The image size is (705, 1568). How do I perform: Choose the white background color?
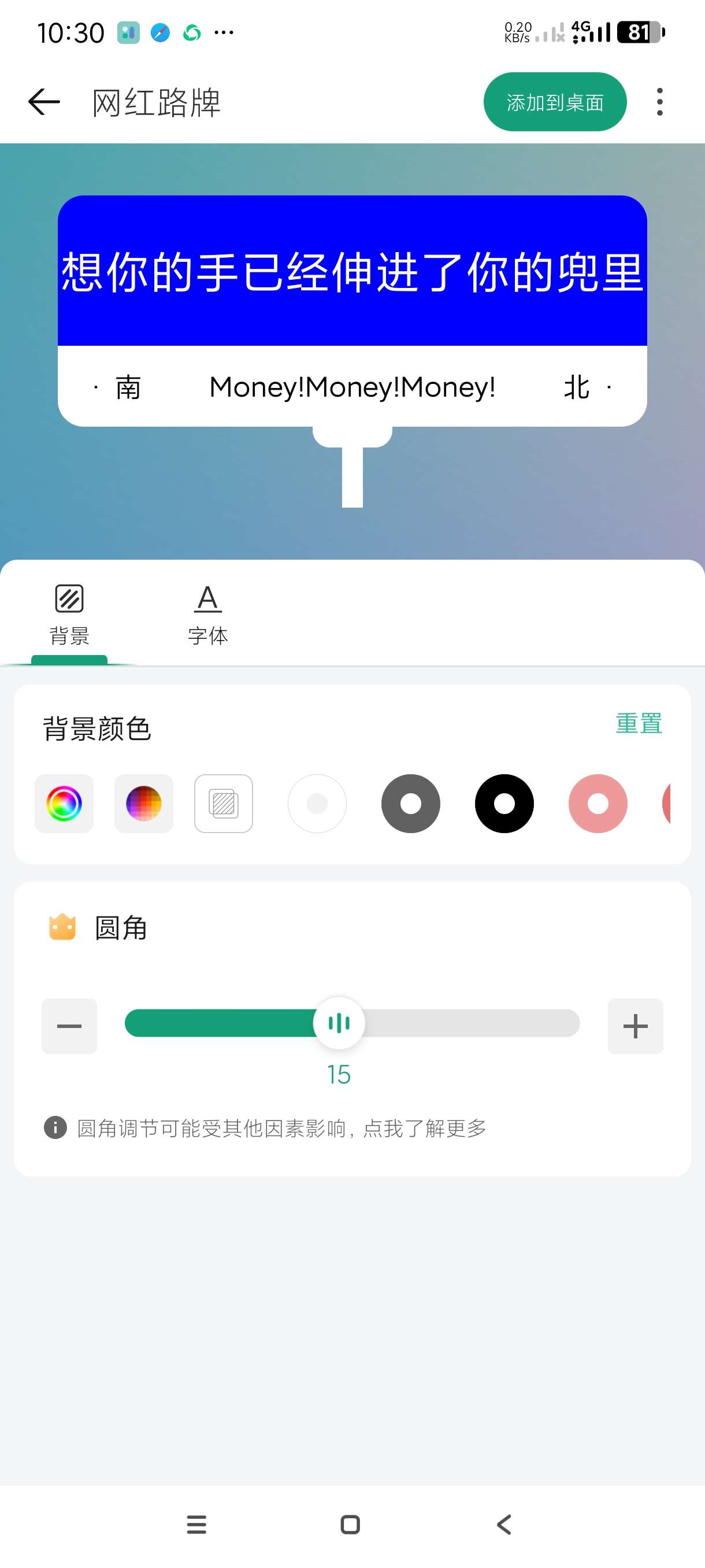(317, 804)
